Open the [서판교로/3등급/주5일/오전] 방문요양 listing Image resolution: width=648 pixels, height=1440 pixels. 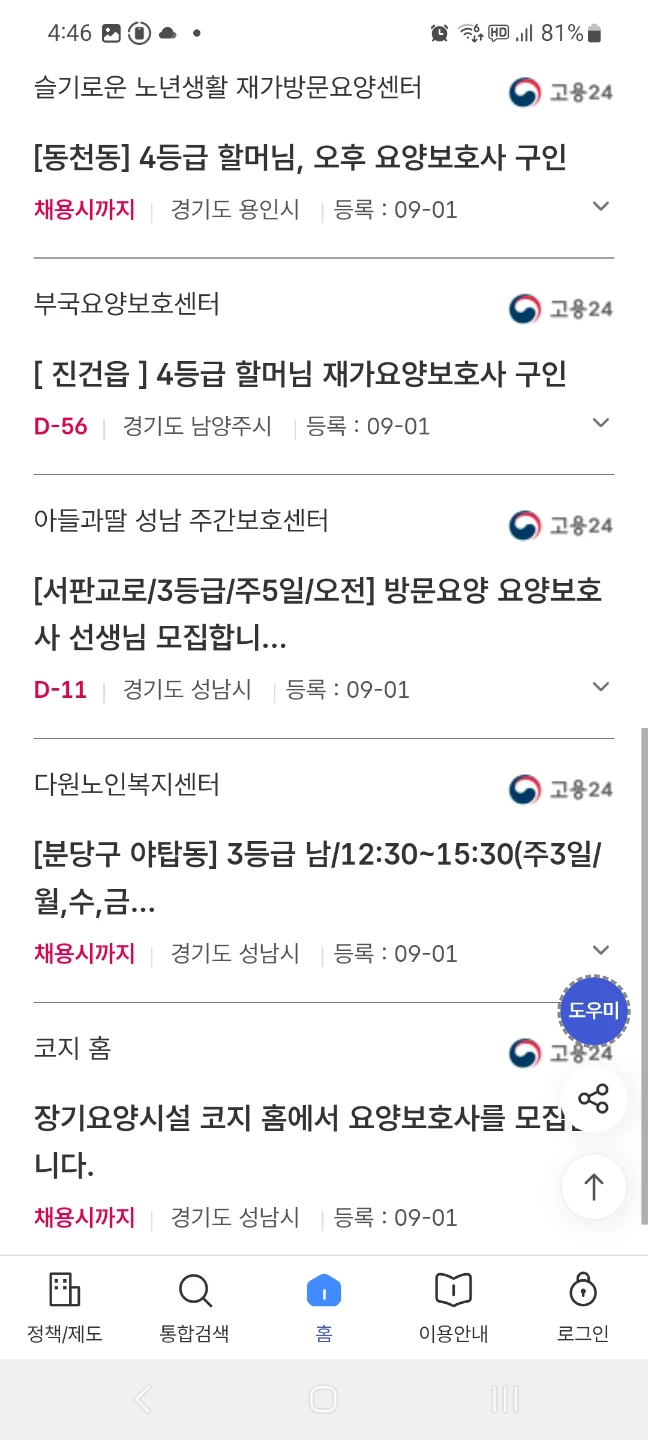(x=318, y=614)
